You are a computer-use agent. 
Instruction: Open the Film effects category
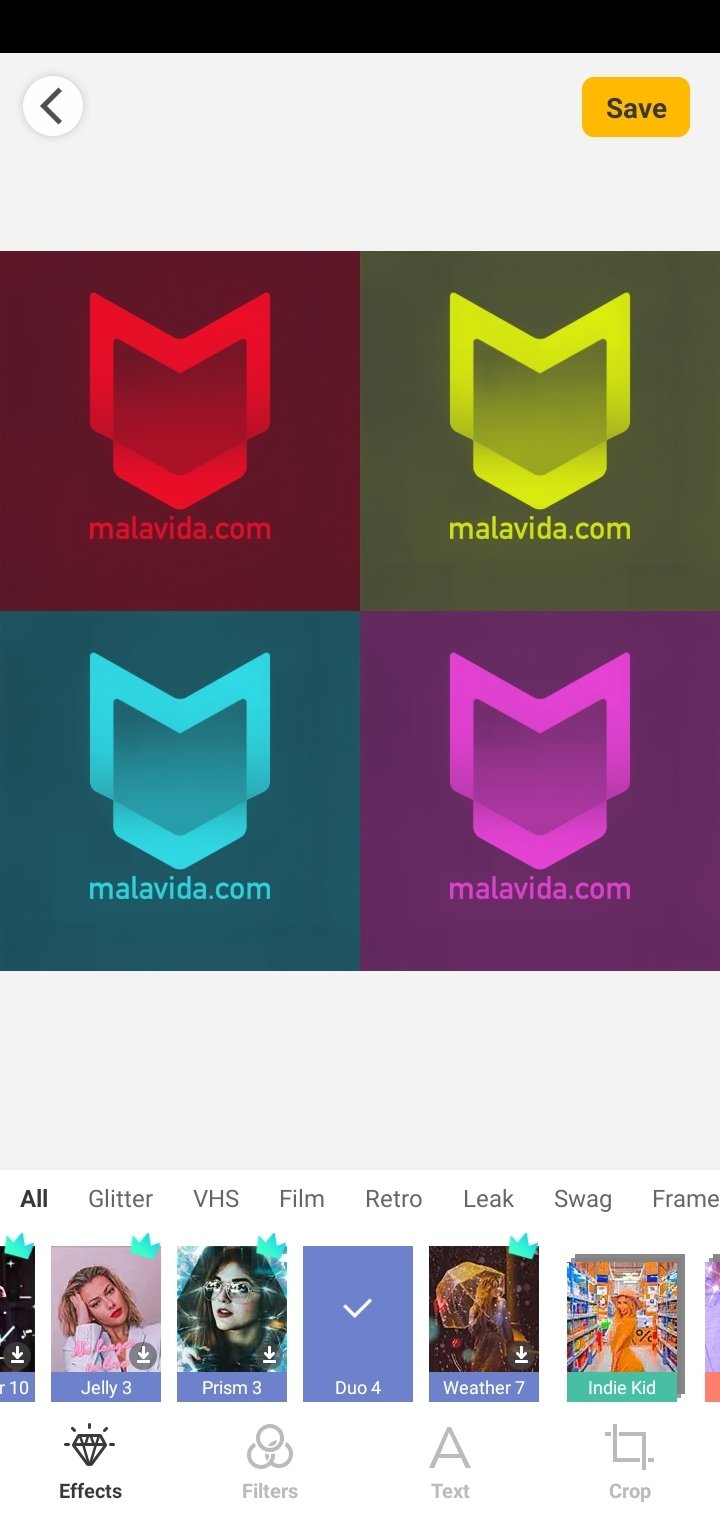click(x=301, y=1198)
